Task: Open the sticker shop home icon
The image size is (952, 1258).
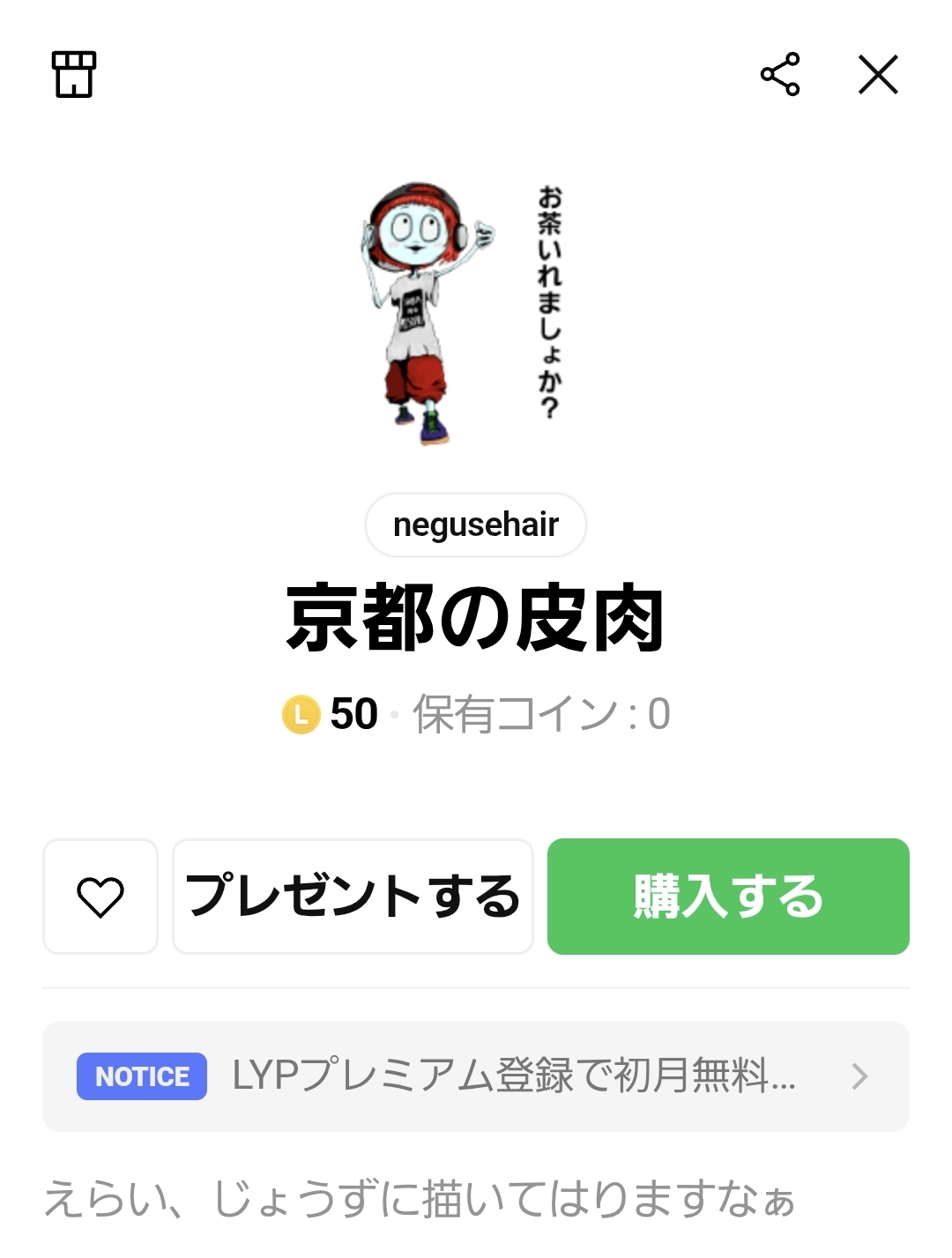Action: tap(73, 74)
